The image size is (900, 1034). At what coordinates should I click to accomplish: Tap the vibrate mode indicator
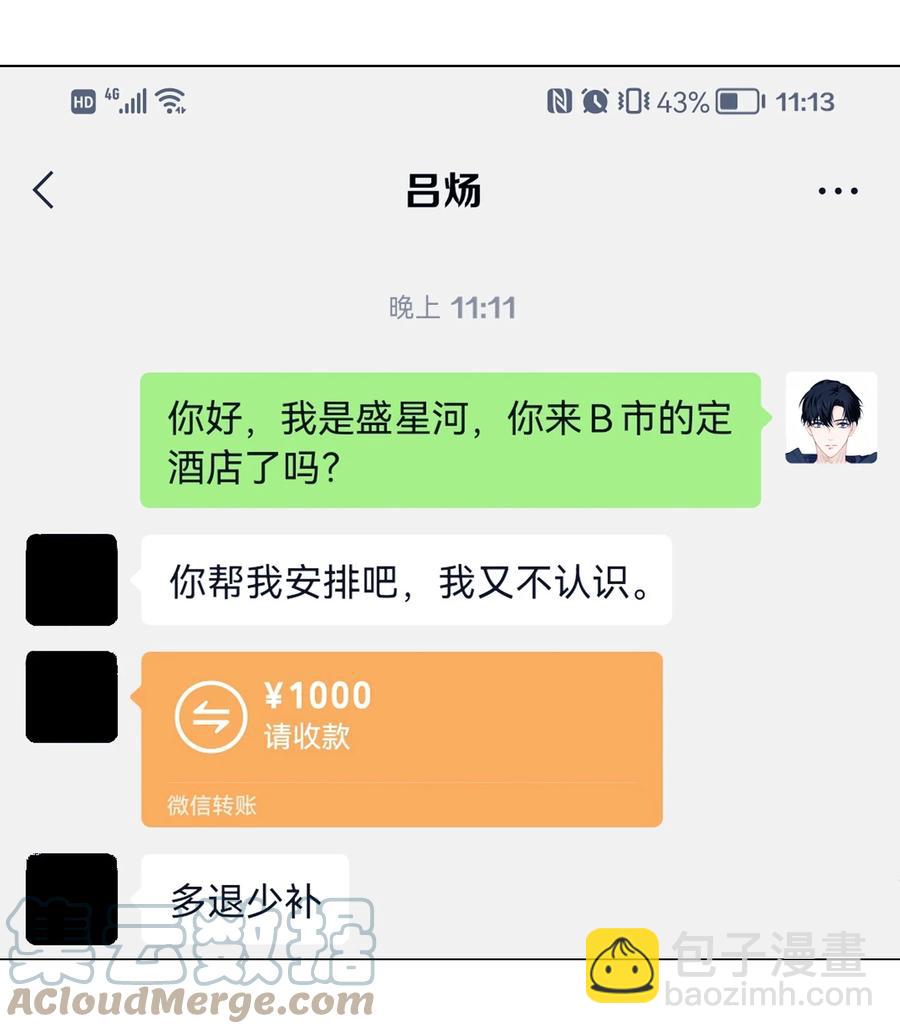(633, 100)
